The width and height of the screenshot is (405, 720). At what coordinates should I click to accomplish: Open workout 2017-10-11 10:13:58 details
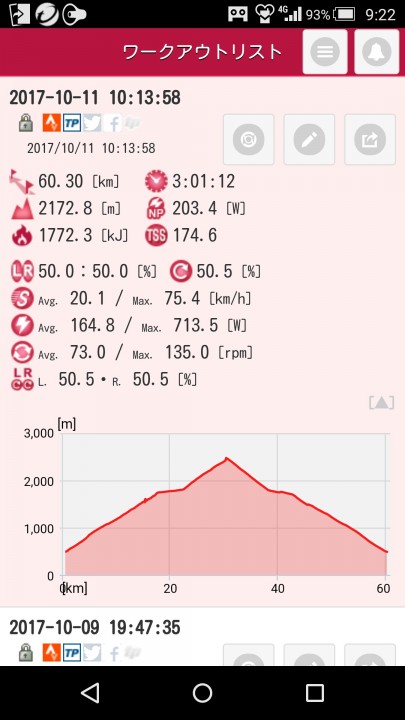click(95, 98)
